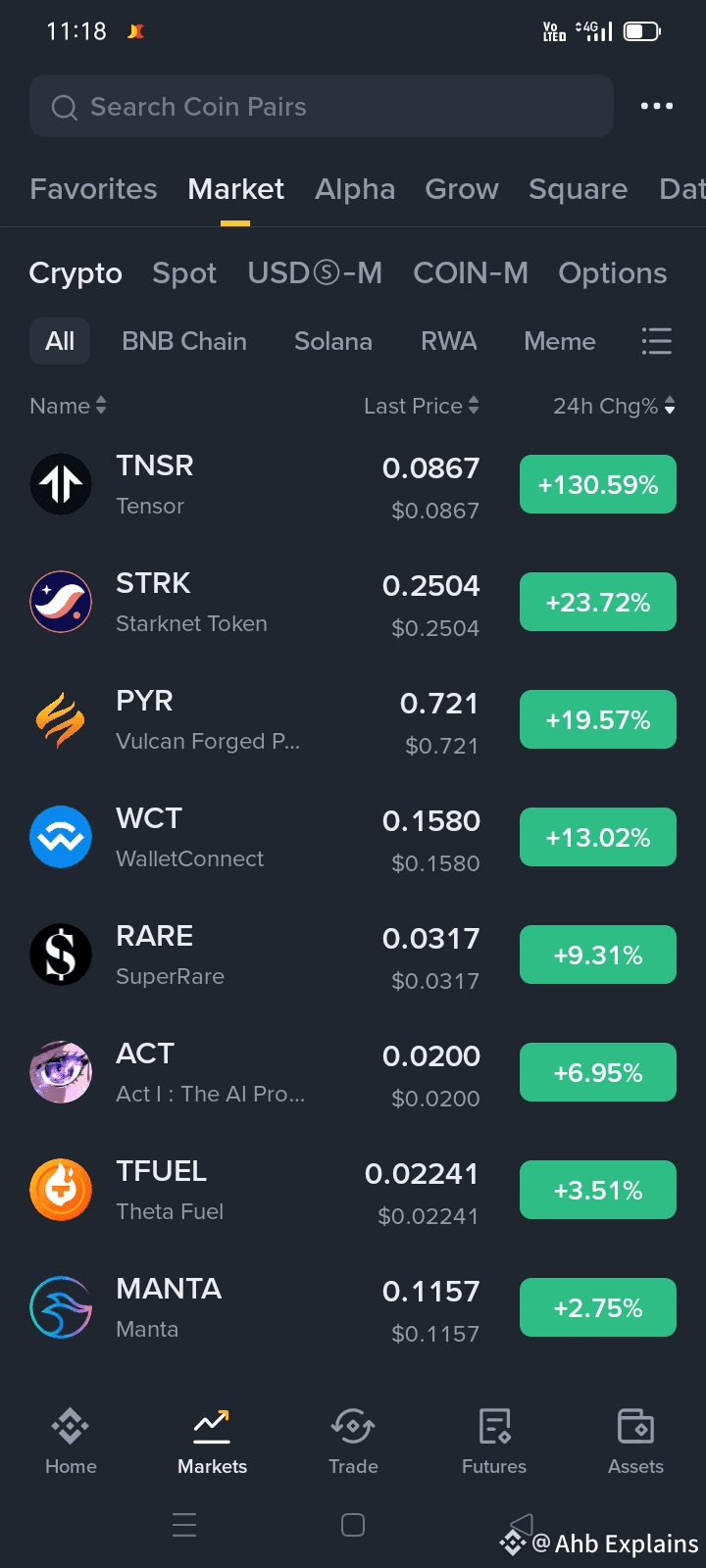This screenshot has height=1568, width=706.
Task: Open the three-dot overflow menu
Action: tap(656, 106)
